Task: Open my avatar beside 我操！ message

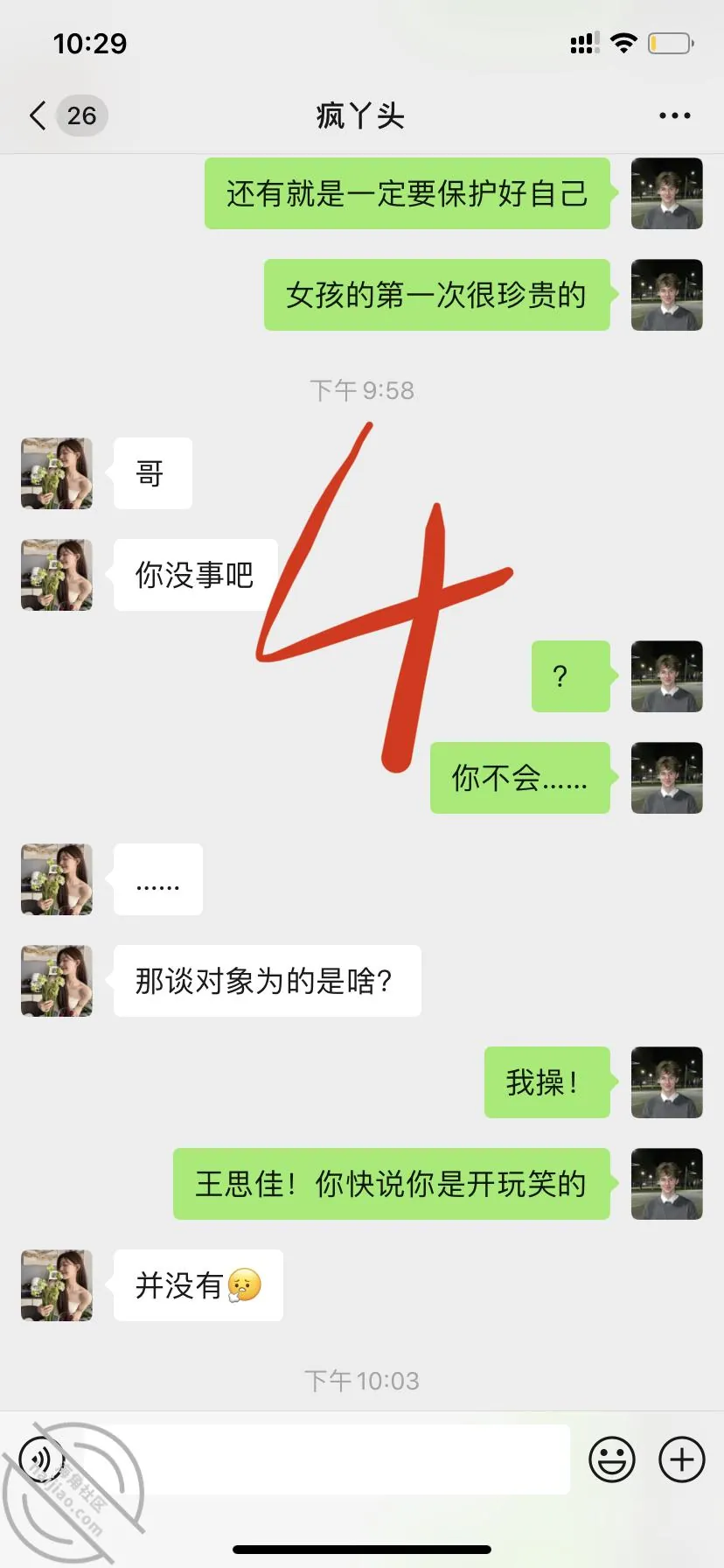Action: 667,1082
